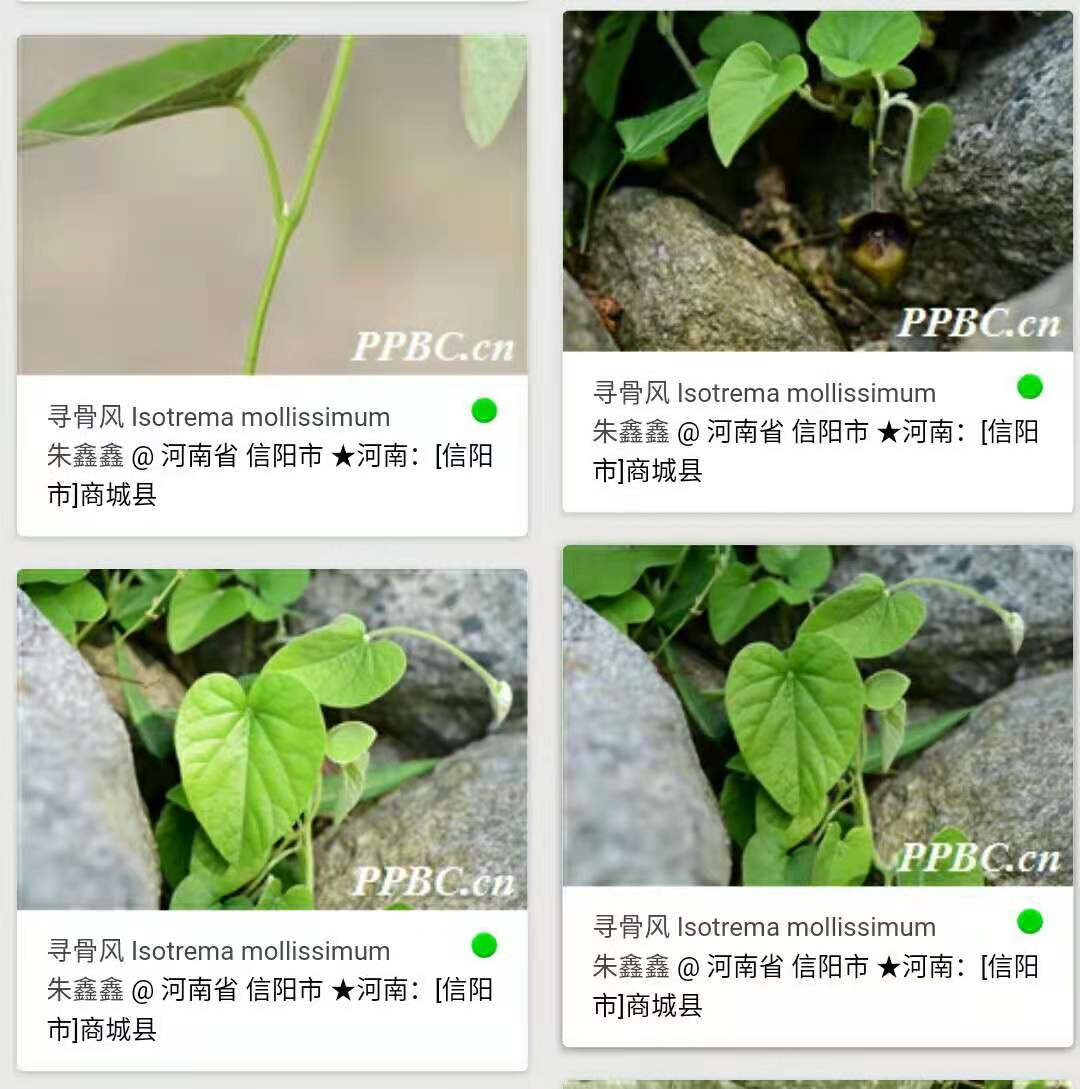This screenshot has width=1080, height=1089.
Task: Open the Isotrema mollissimum card with the dark purple flower
Action: click(817, 181)
